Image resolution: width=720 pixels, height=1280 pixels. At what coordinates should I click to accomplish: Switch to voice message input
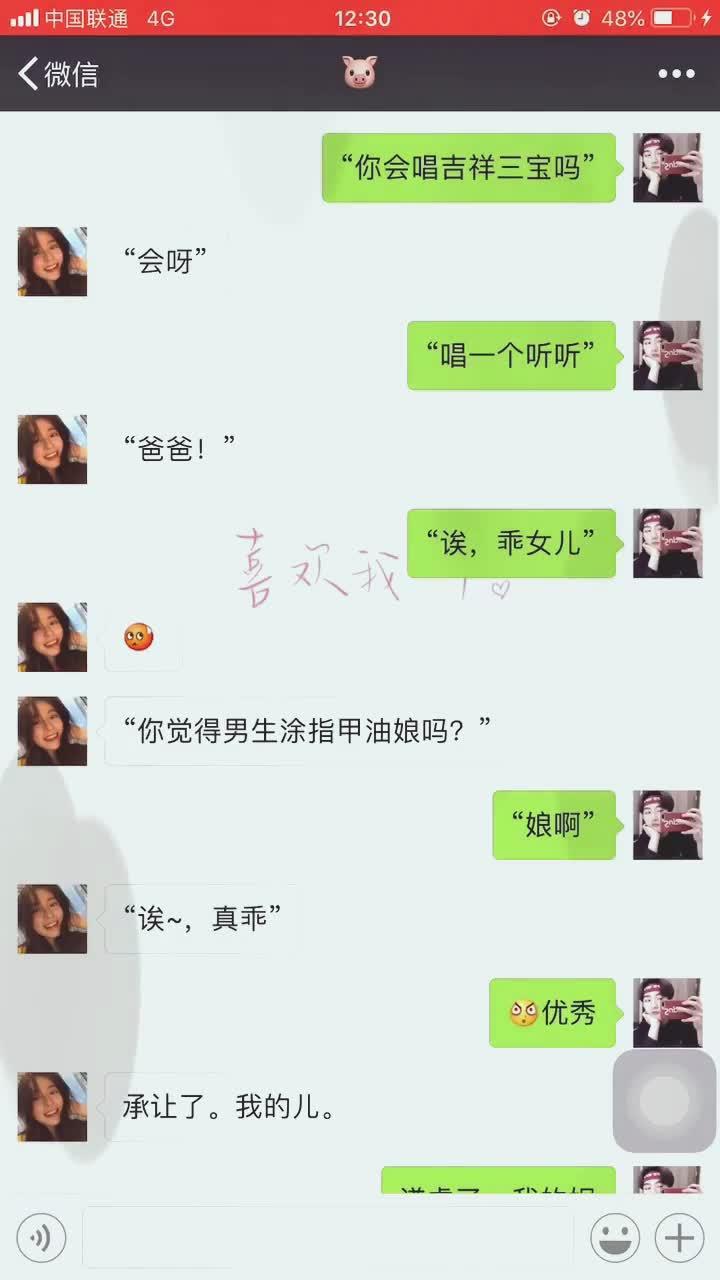click(41, 1239)
